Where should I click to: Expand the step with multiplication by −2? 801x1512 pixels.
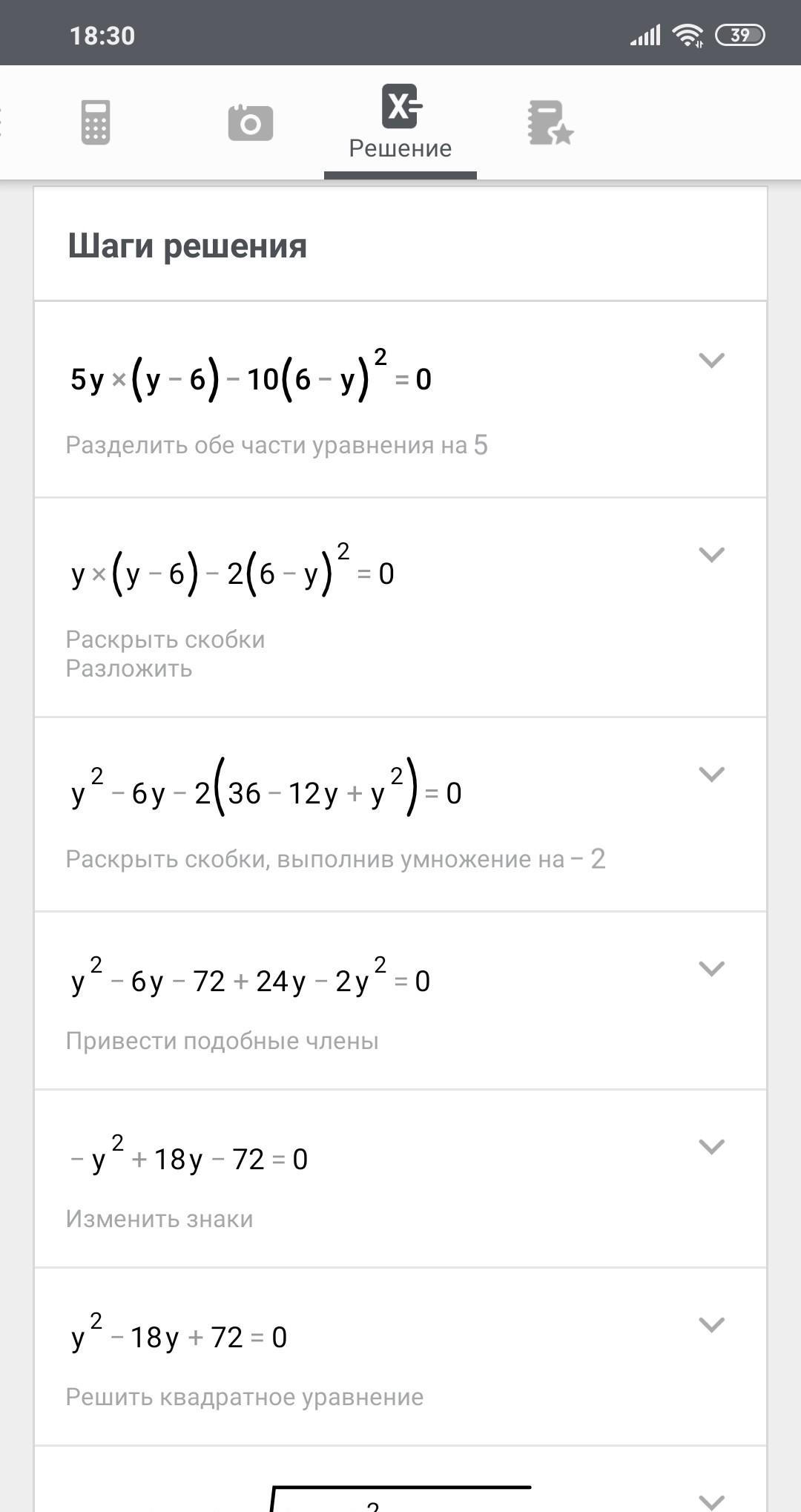coord(711,775)
